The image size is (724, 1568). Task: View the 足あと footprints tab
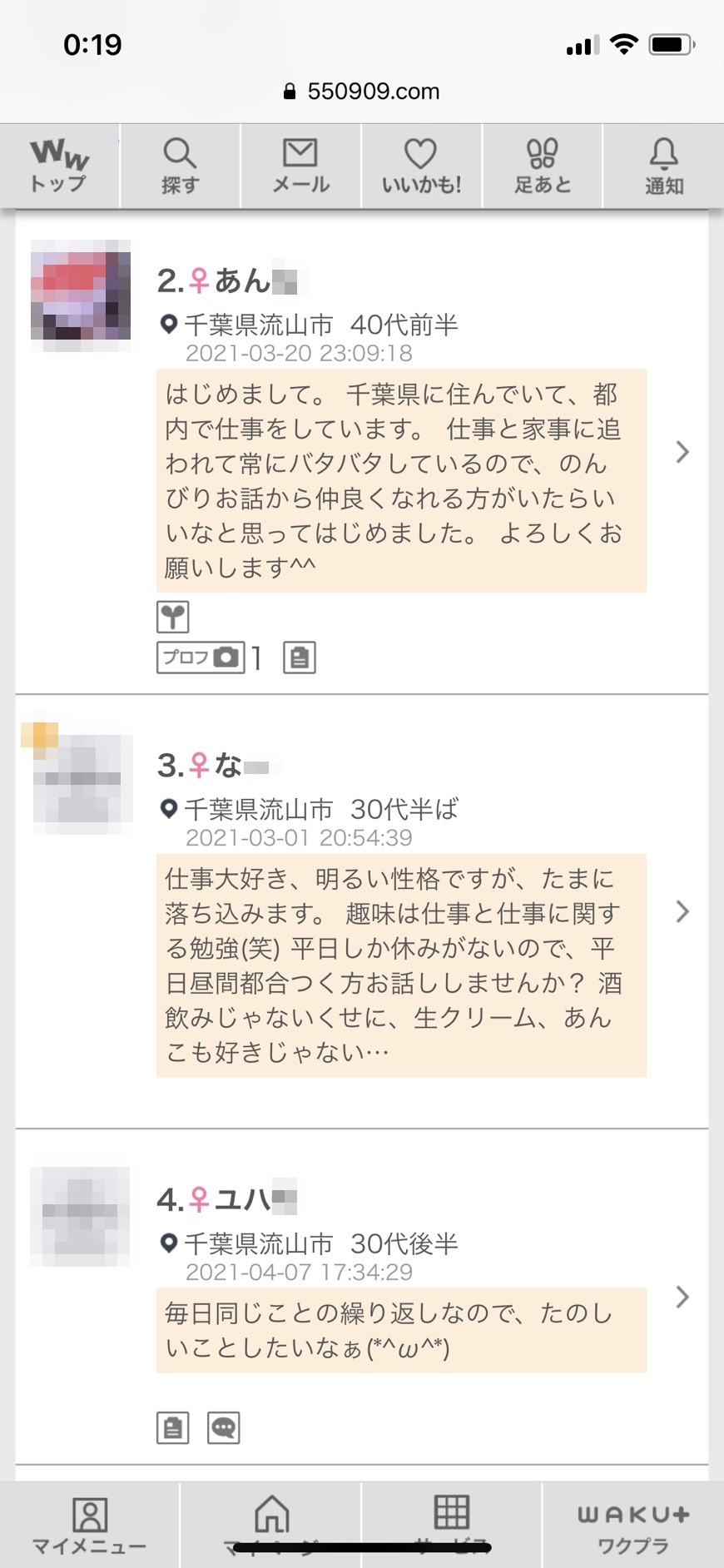point(542,166)
